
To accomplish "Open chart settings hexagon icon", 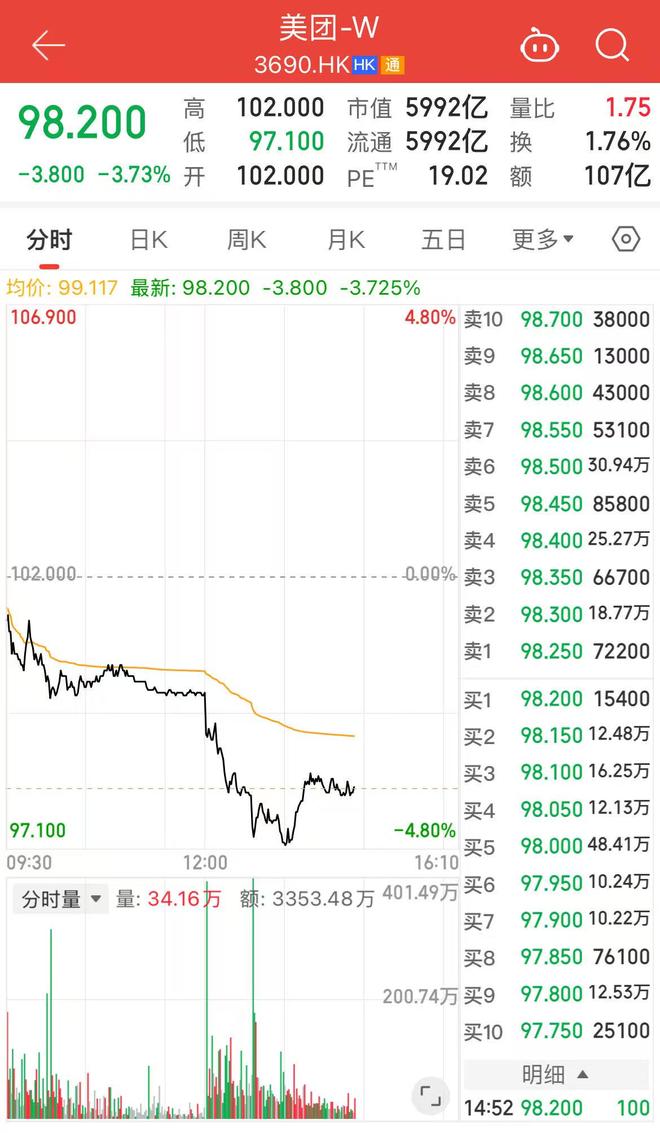I will 626,240.
